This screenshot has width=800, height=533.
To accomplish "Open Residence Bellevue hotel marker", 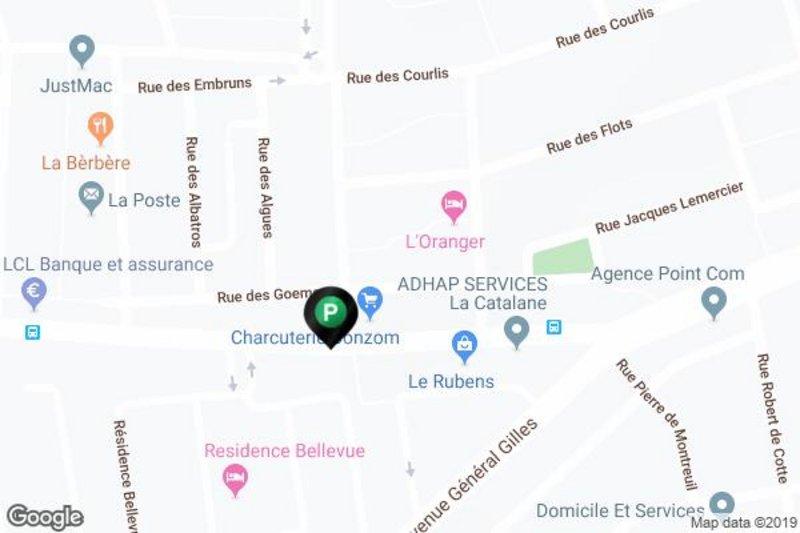I will [x=236, y=480].
